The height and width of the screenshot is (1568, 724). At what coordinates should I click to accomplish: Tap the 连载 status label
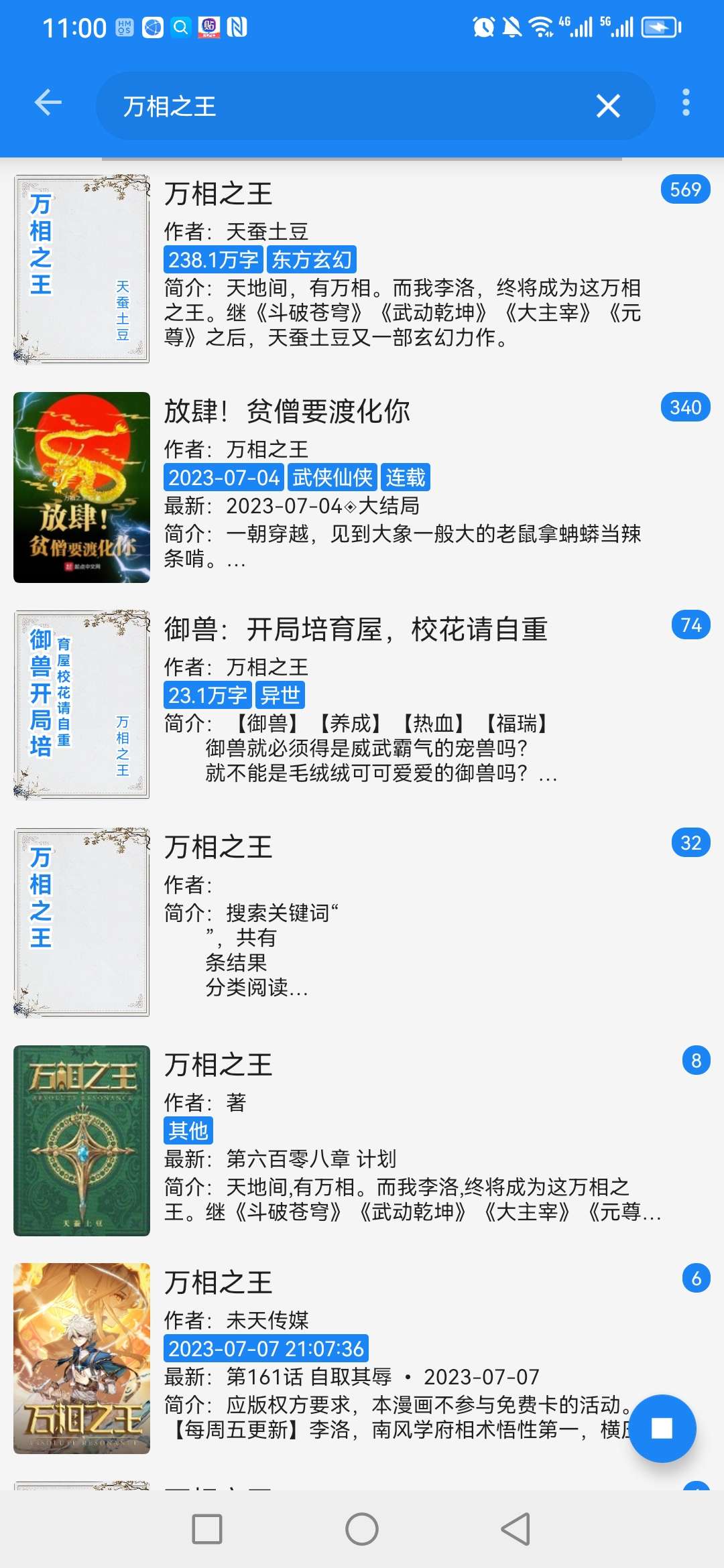click(405, 477)
